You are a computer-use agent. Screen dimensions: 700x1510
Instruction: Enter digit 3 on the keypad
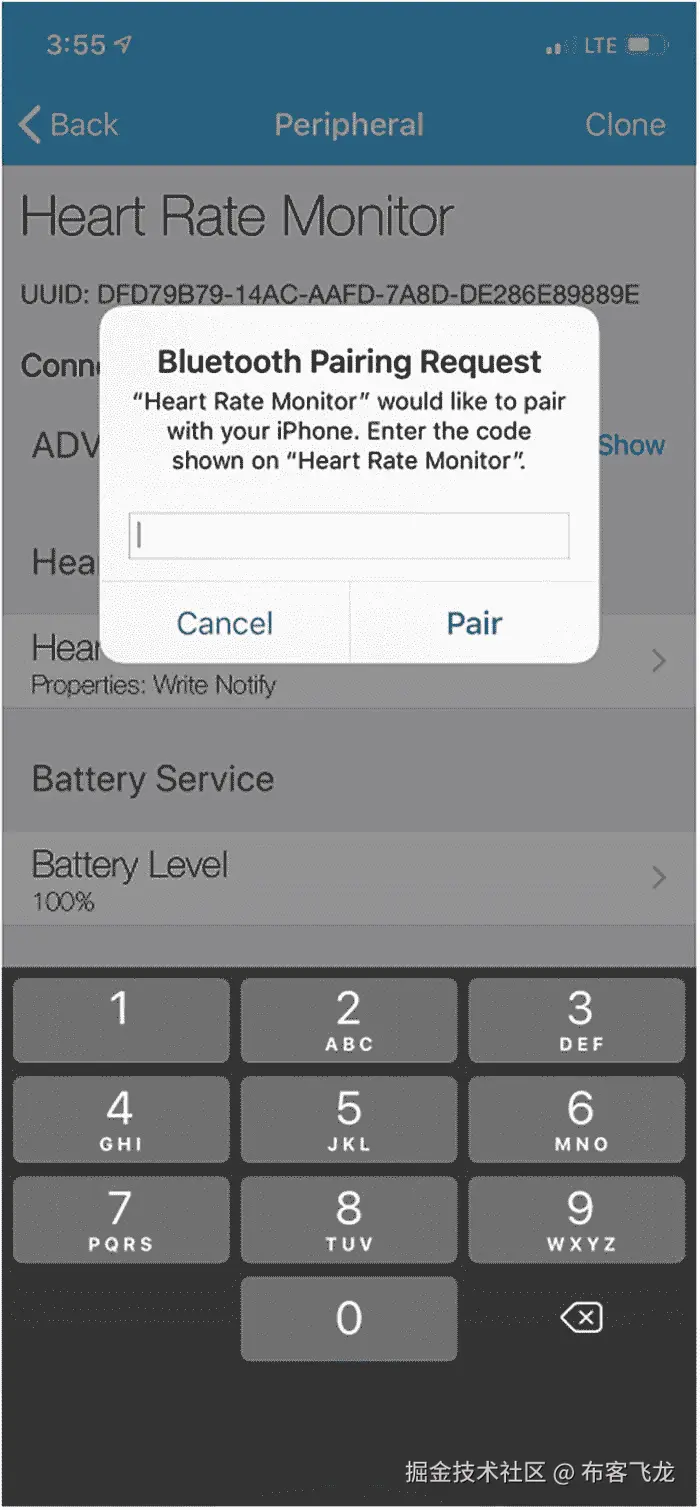point(580,1020)
